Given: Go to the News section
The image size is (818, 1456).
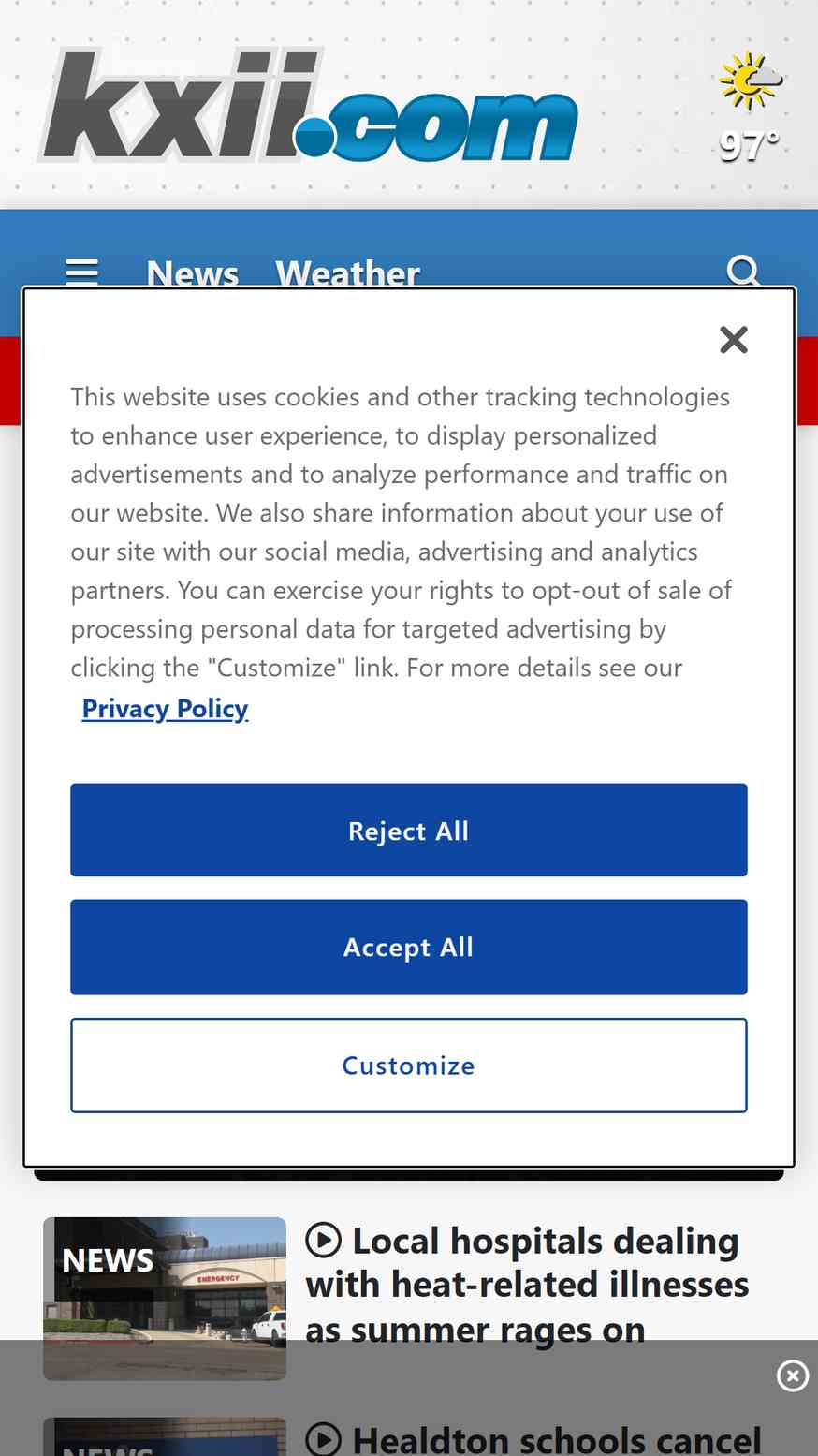Looking at the screenshot, I should (x=193, y=273).
